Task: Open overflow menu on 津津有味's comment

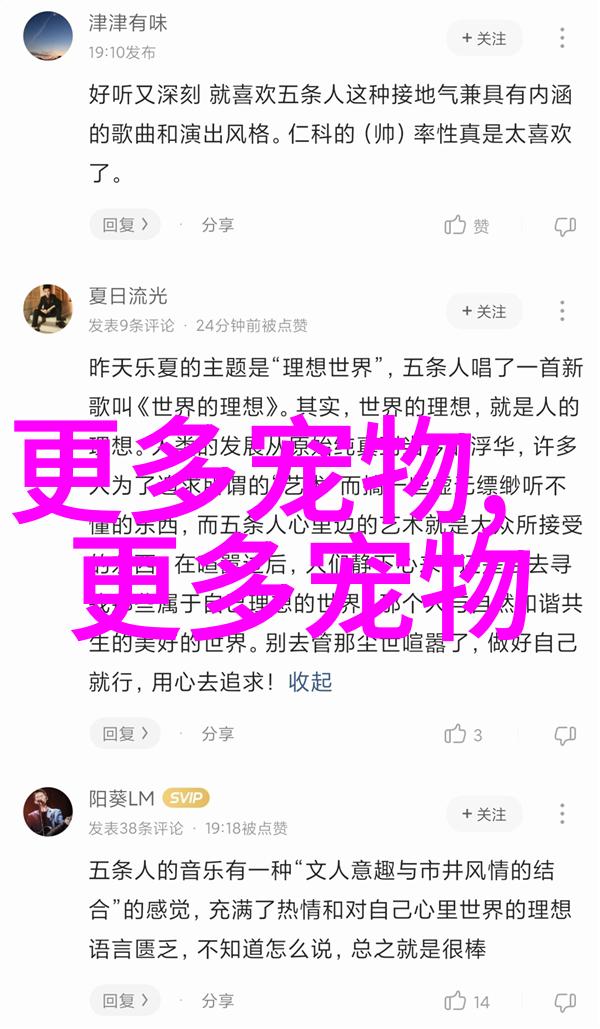Action: pos(563,39)
